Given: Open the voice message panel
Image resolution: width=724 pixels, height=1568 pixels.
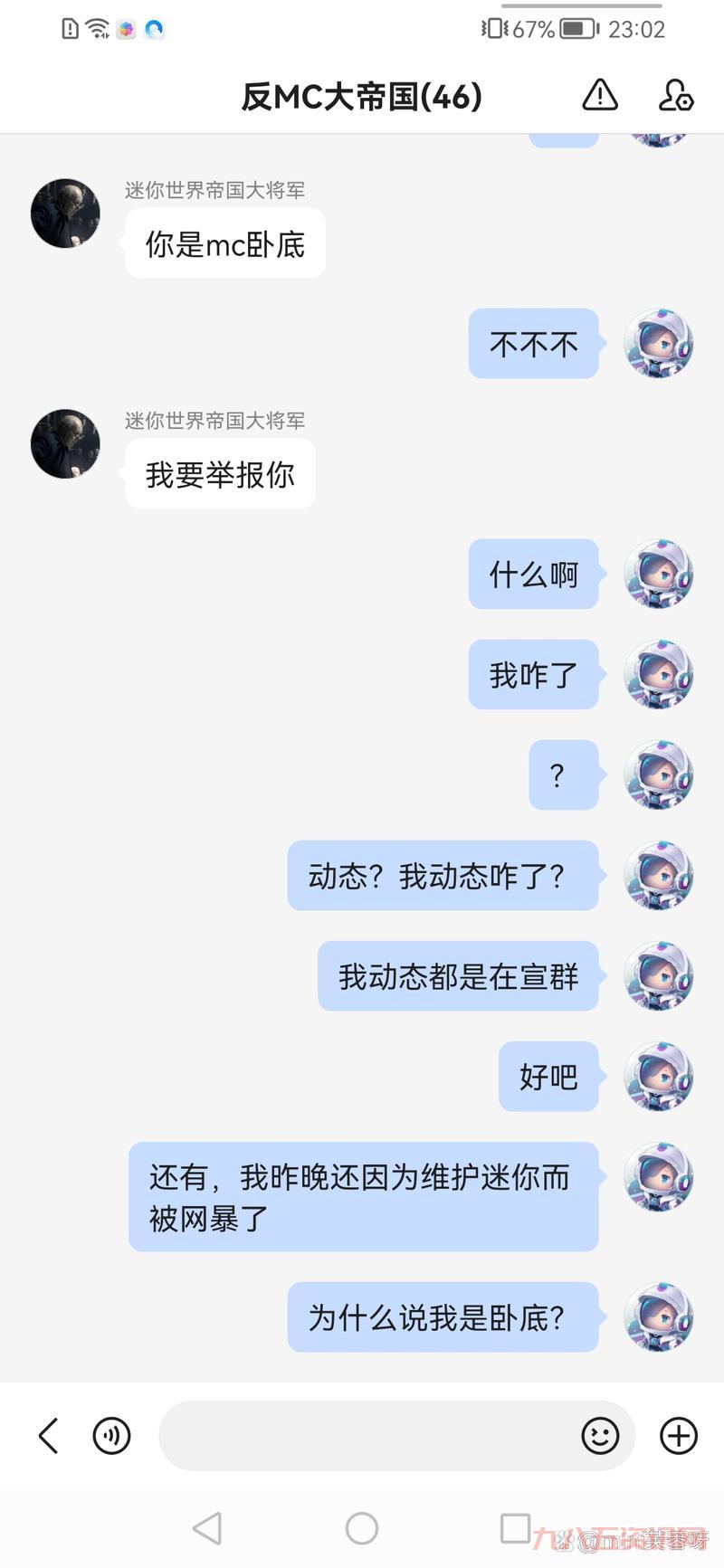Looking at the screenshot, I should point(110,1436).
